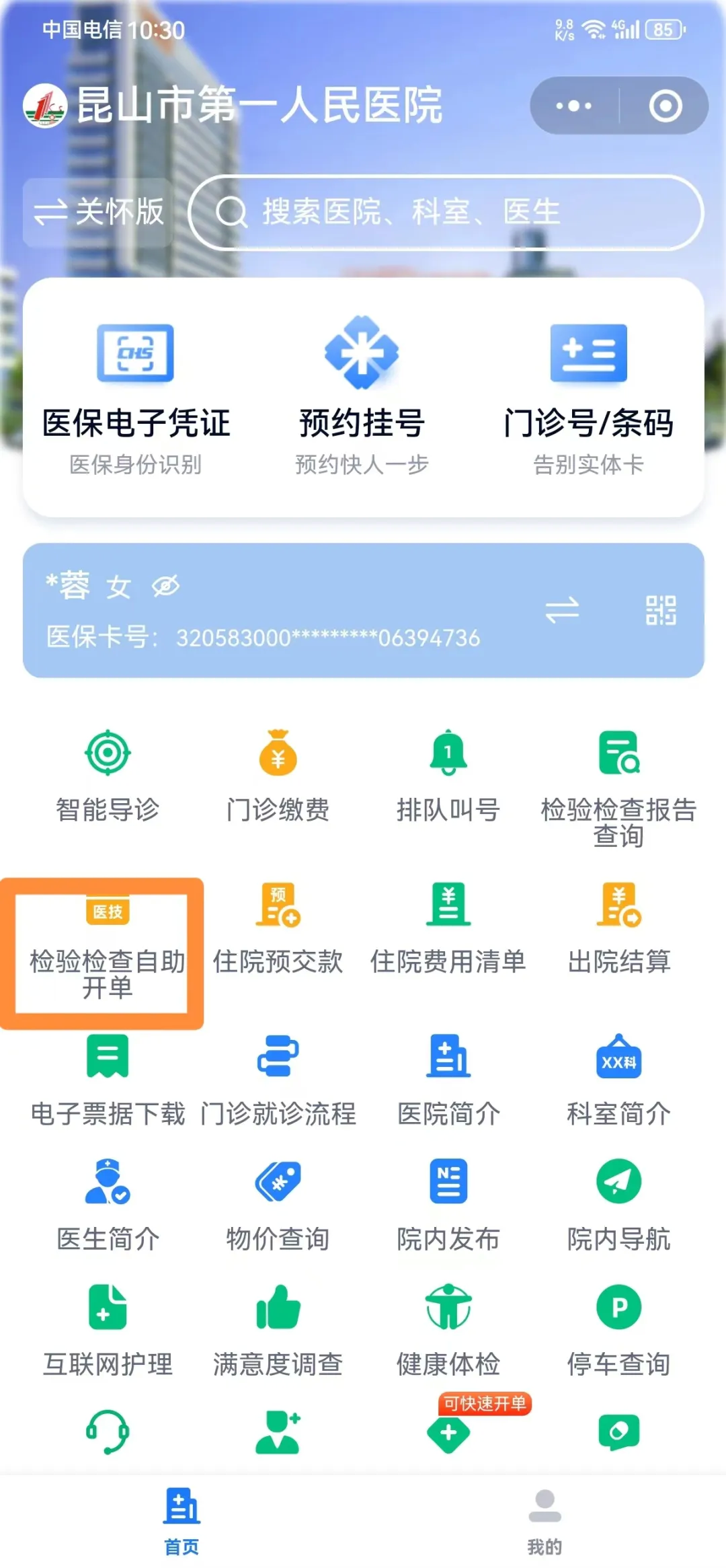Toggle patient info visibility with the eye icon
726x1568 pixels.
click(165, 586)
